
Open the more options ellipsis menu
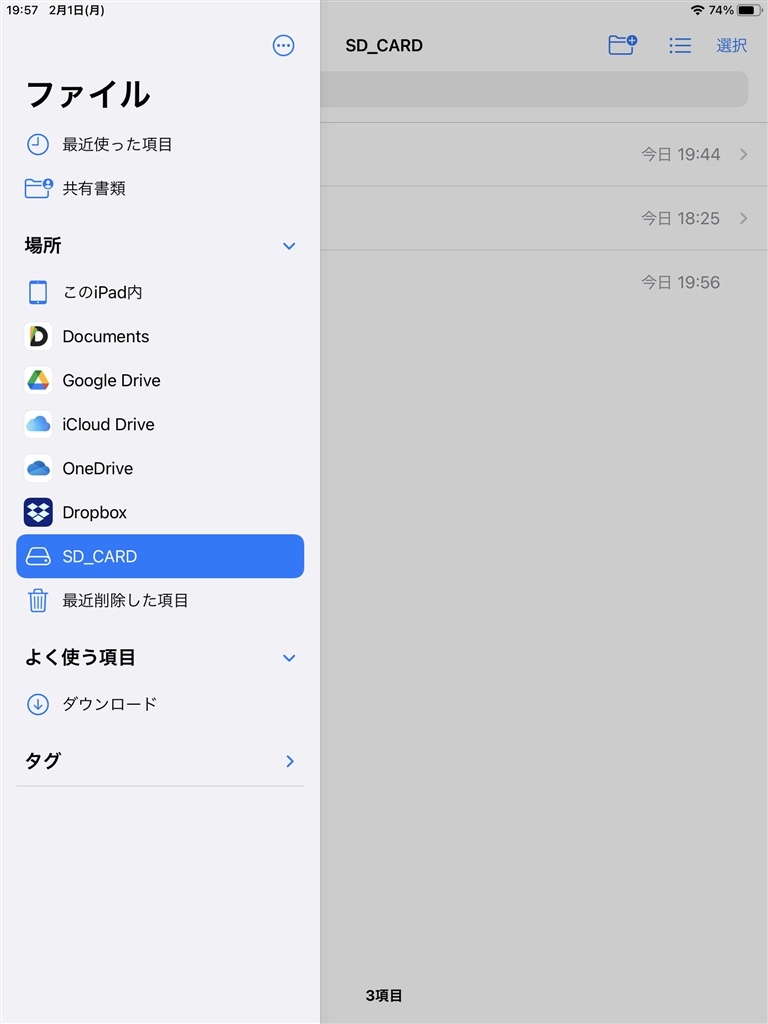(x=283, y=45)
